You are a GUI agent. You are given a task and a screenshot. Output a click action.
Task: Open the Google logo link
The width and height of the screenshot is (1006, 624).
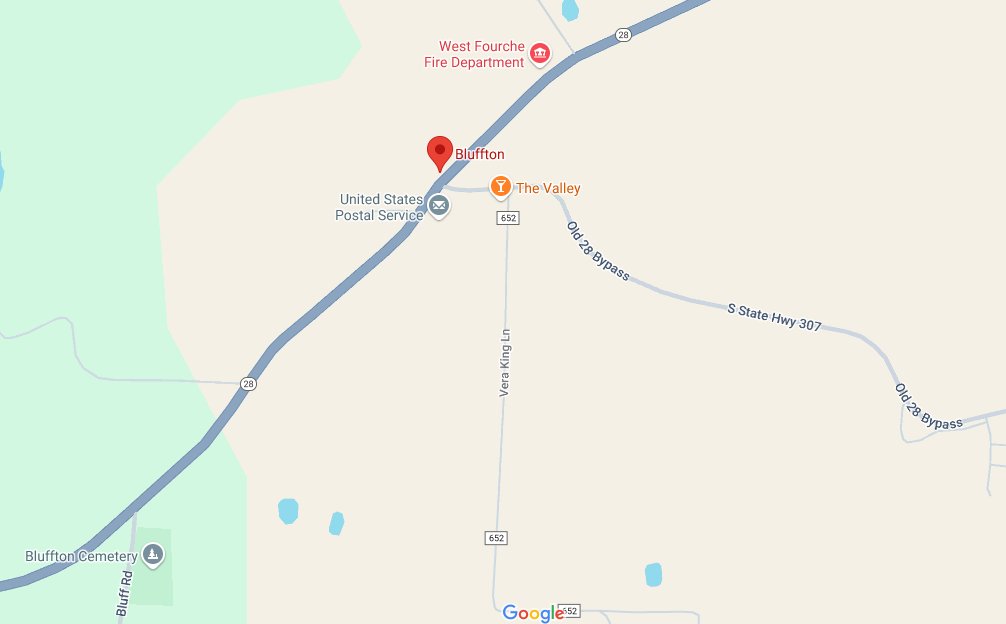coord(533,613)
